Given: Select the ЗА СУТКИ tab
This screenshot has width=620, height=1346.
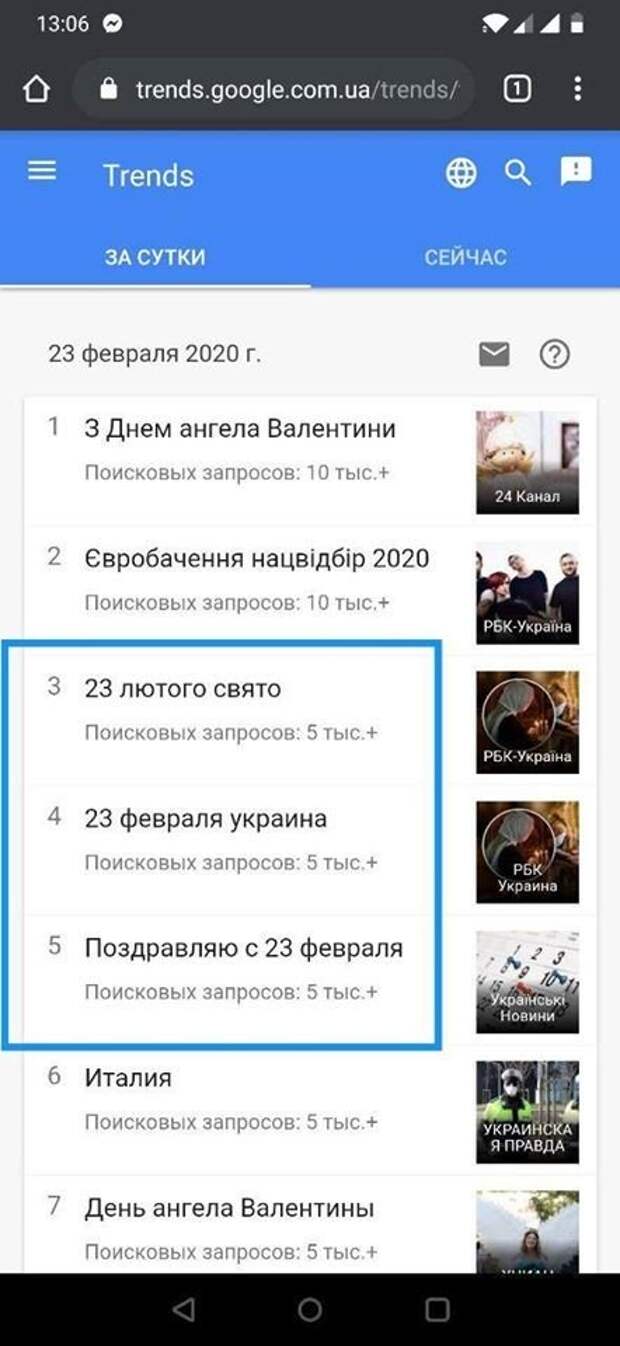Looking at the screenshot, I should (155, 257).
